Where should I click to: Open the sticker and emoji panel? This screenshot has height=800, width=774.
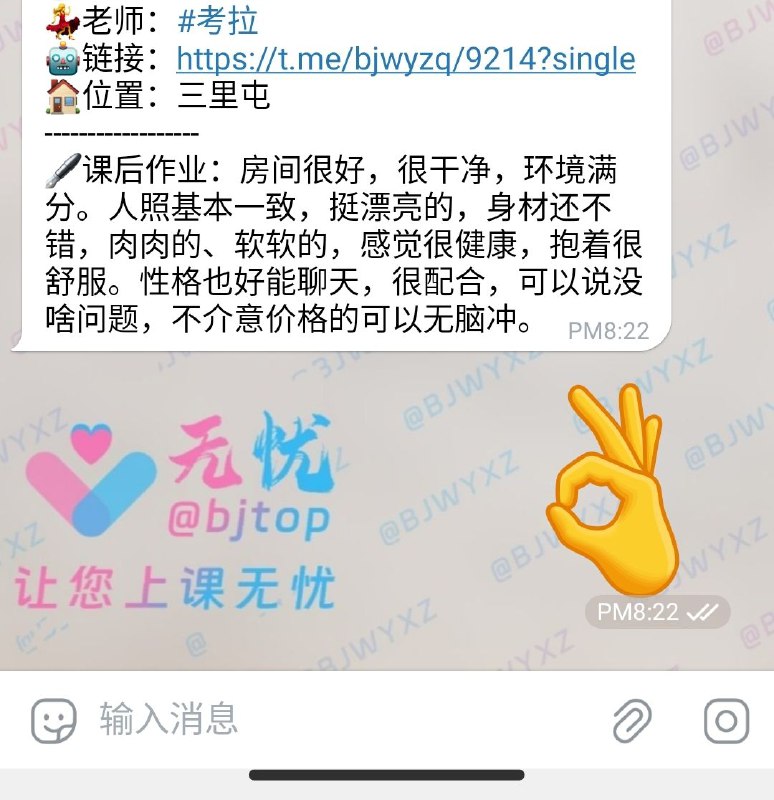click(54, 720)
